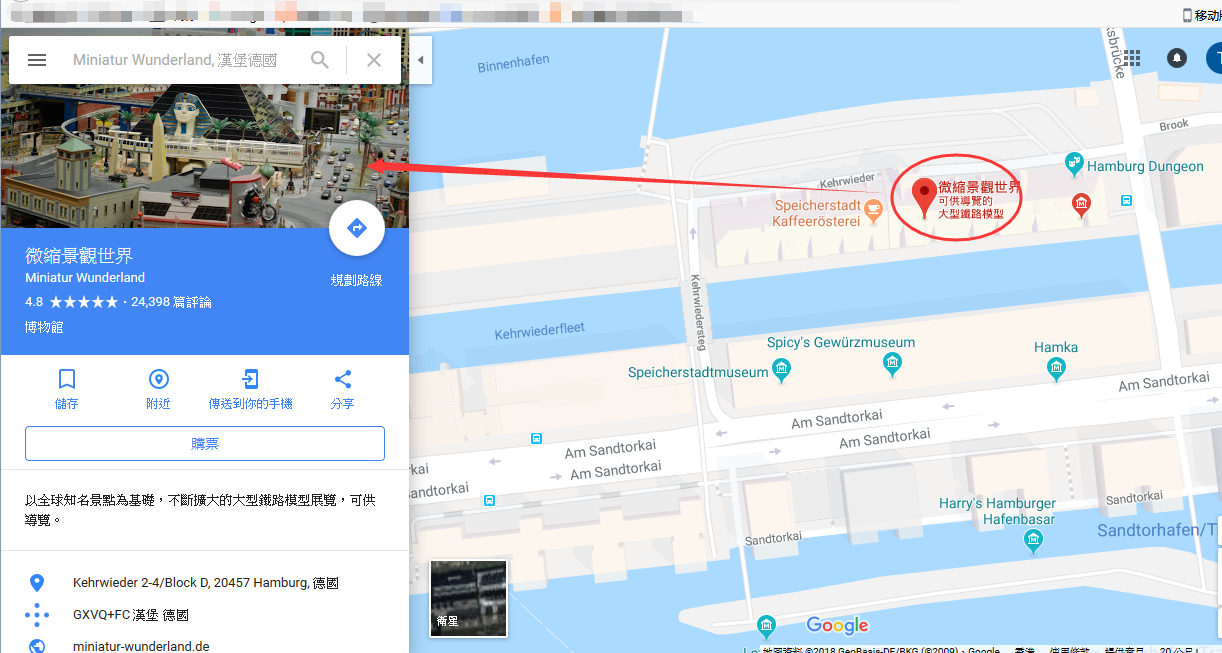The height and width of the screenshot is (653, 1222).
Task: Select the Hamburg Dungeon map marker
Action: point(1074,162)
